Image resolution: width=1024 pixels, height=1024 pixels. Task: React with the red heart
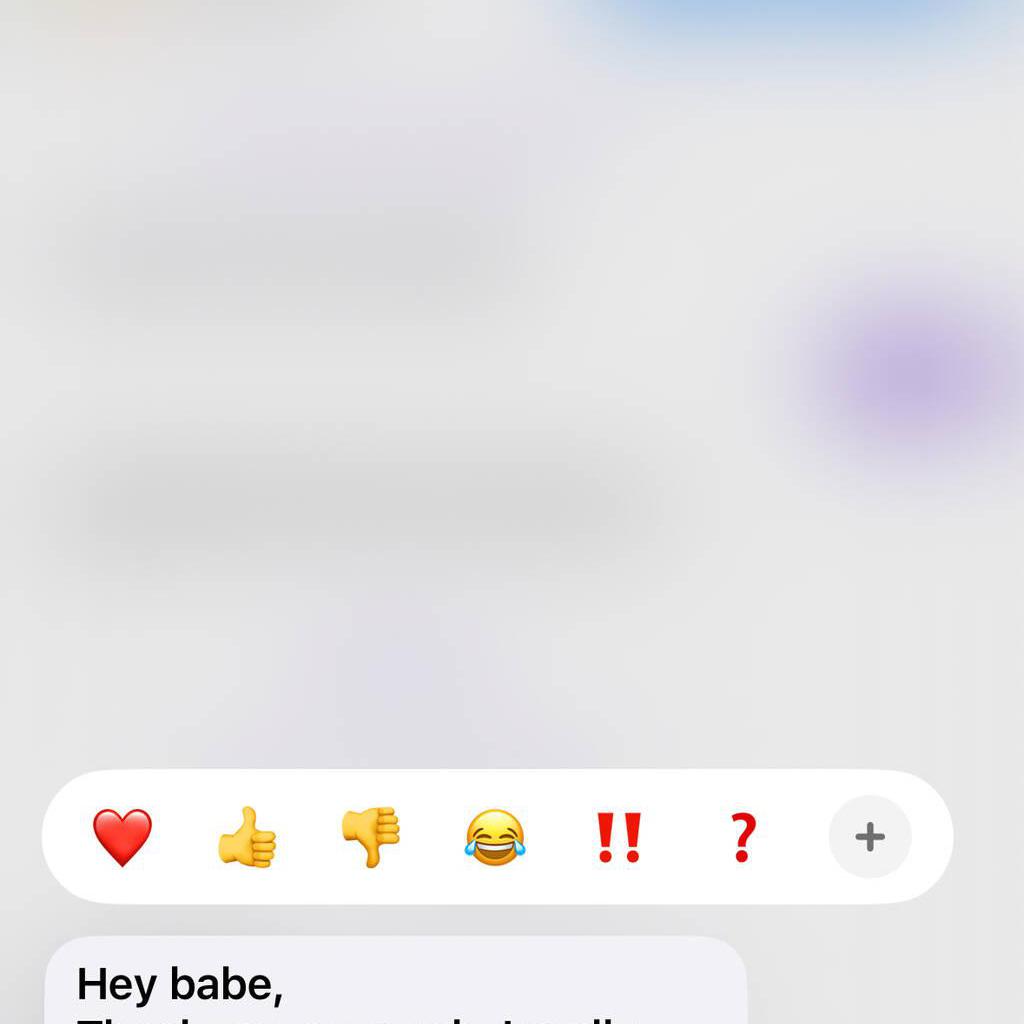(122, 837)
